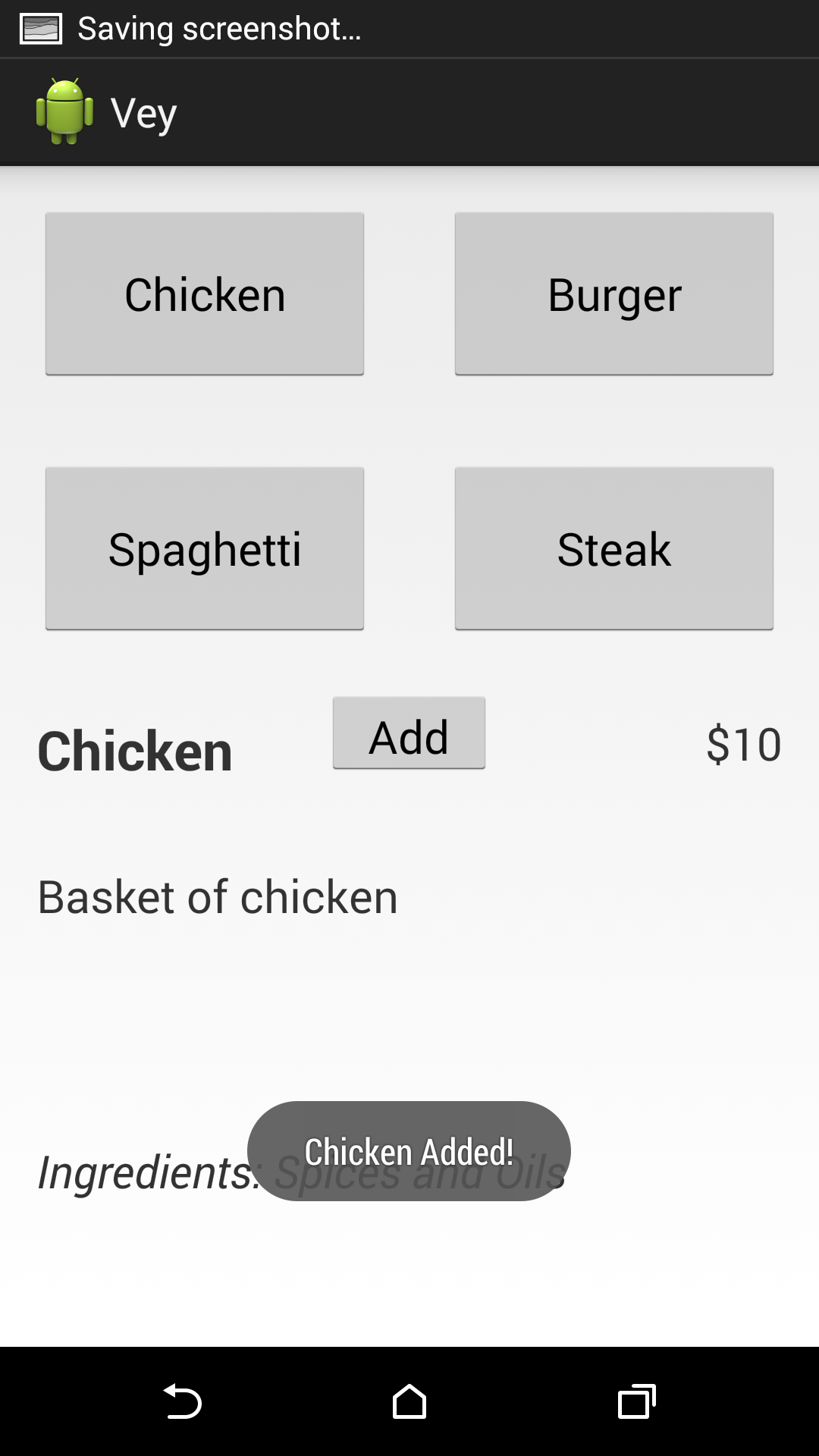
Task: Pick the Steak button
Action: (x=614, y=548)
